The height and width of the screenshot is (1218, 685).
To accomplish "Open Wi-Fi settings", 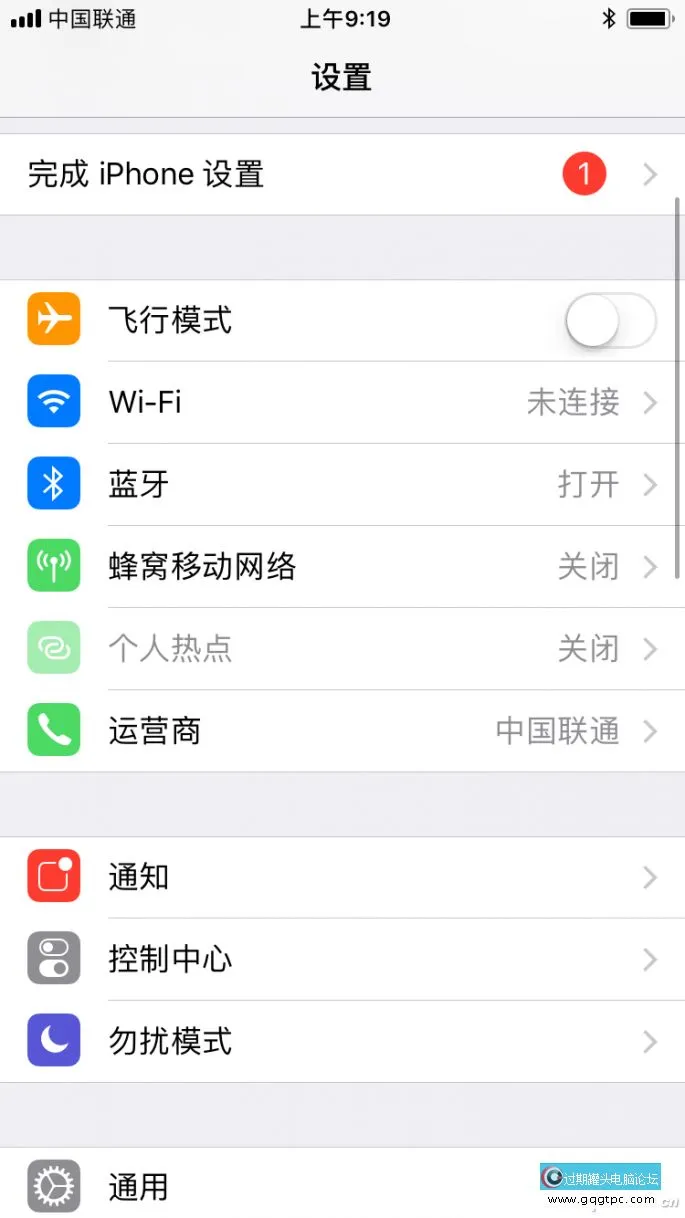I will [x=342, y=403].
